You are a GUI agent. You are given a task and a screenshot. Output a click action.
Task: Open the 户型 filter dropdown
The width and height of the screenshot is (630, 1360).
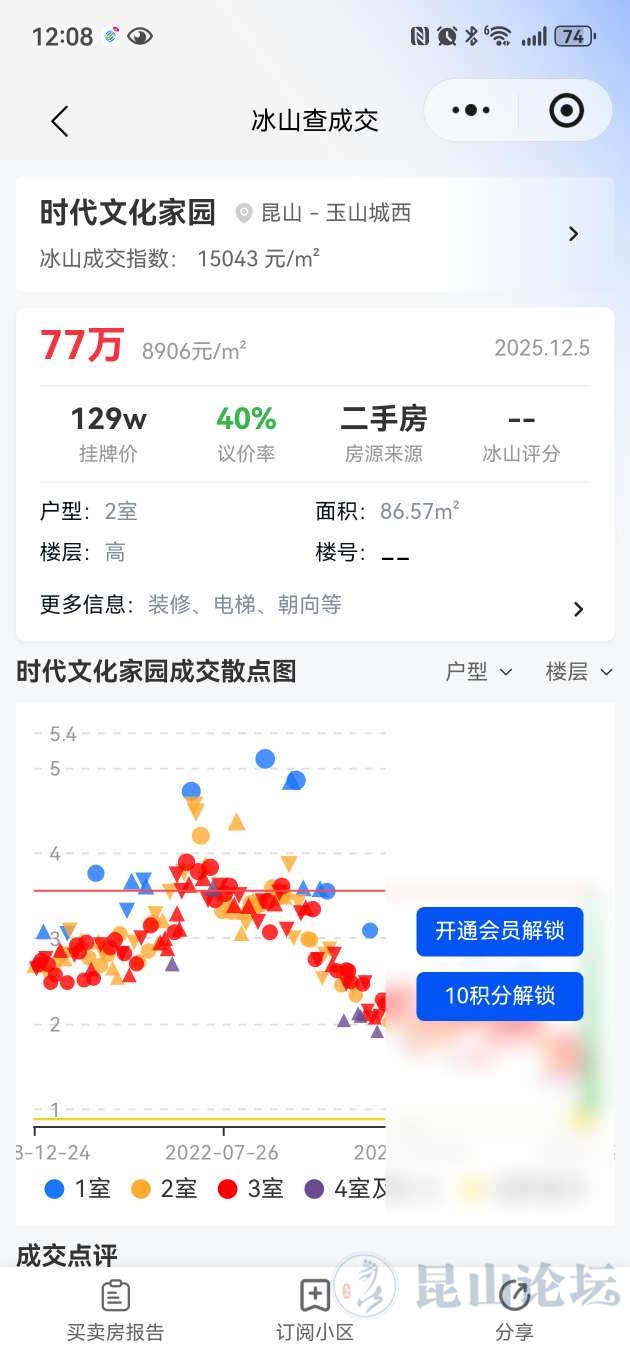pos(478,672)
